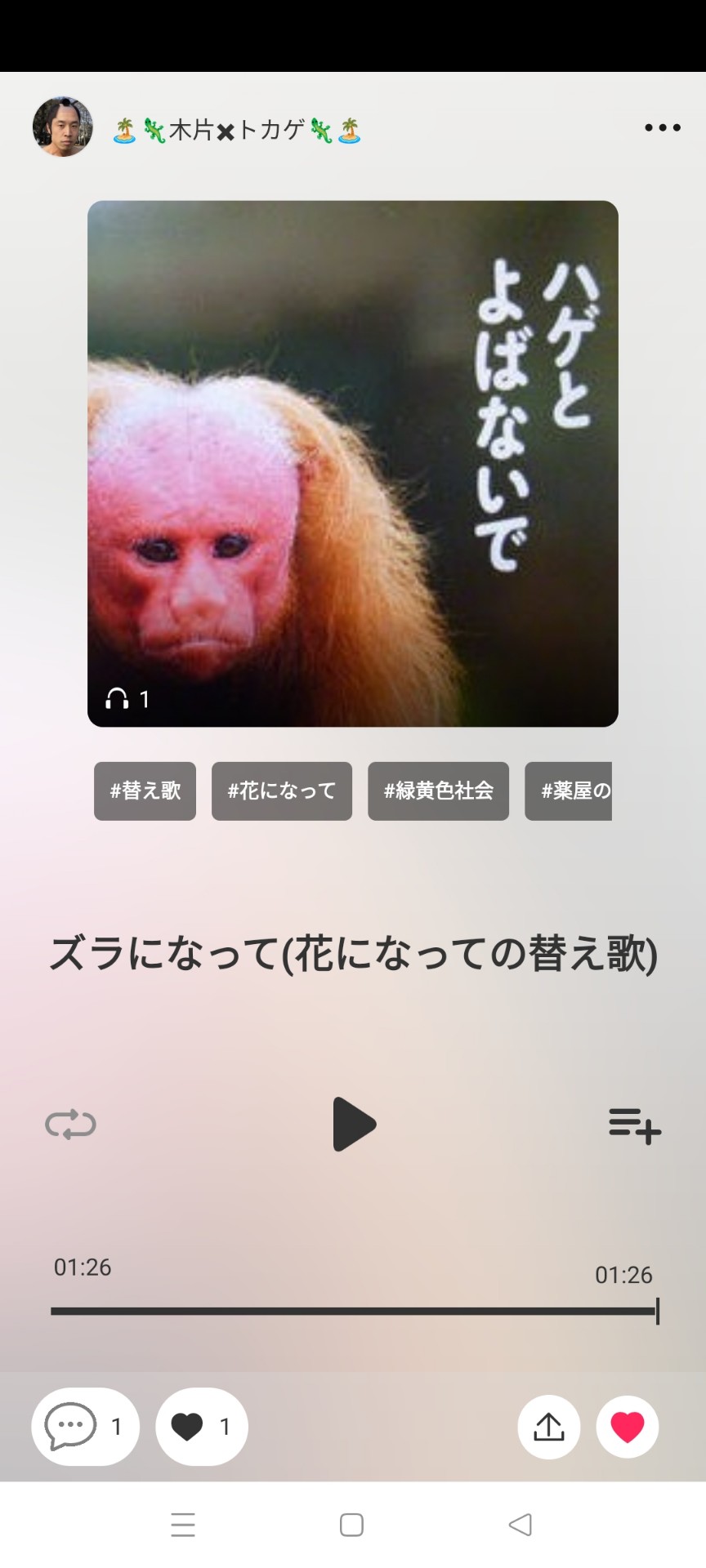Screen dimensions: 706x1568
Task: Open the three-dot overflow menu
Action: (x=662, y=127)
